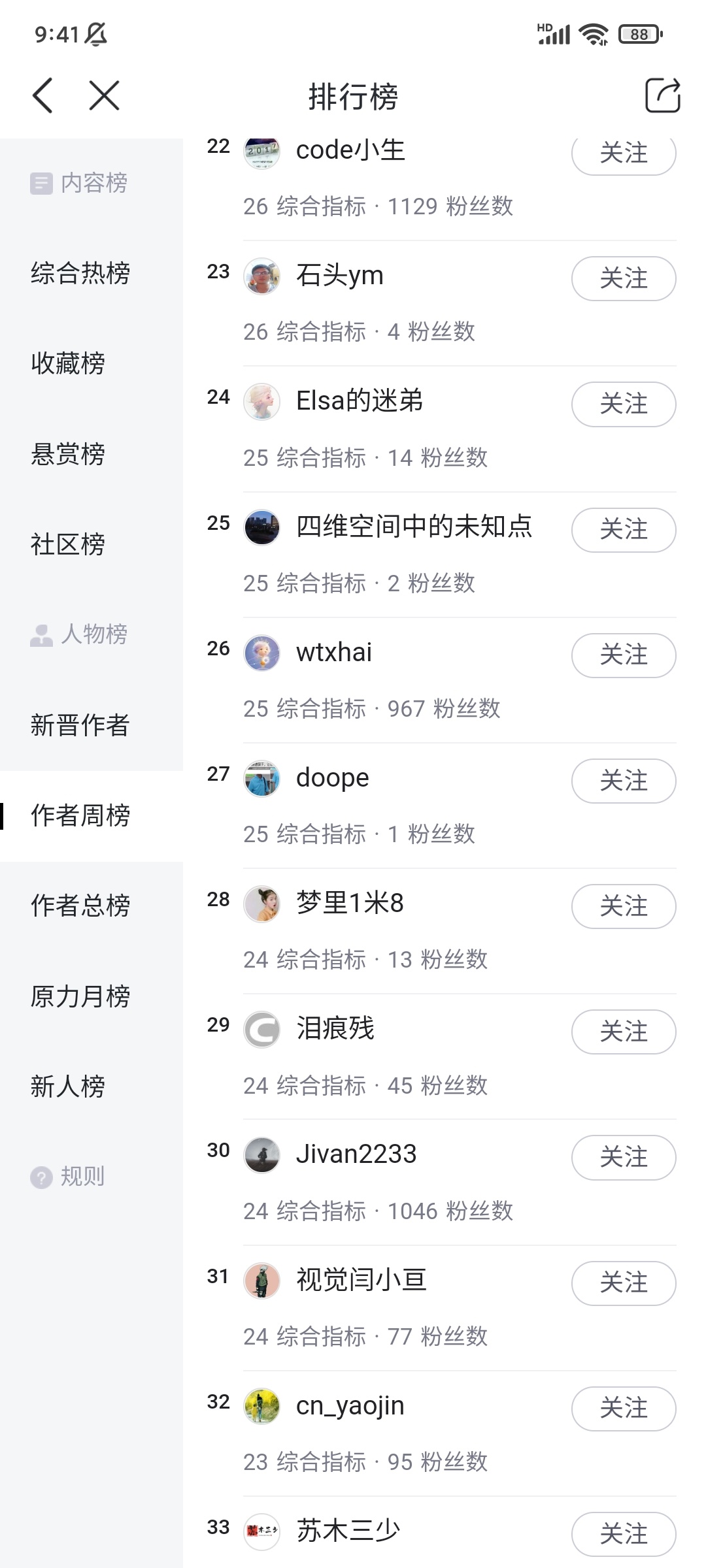Open the 新人榜 list

click(x=67, y=1086)
